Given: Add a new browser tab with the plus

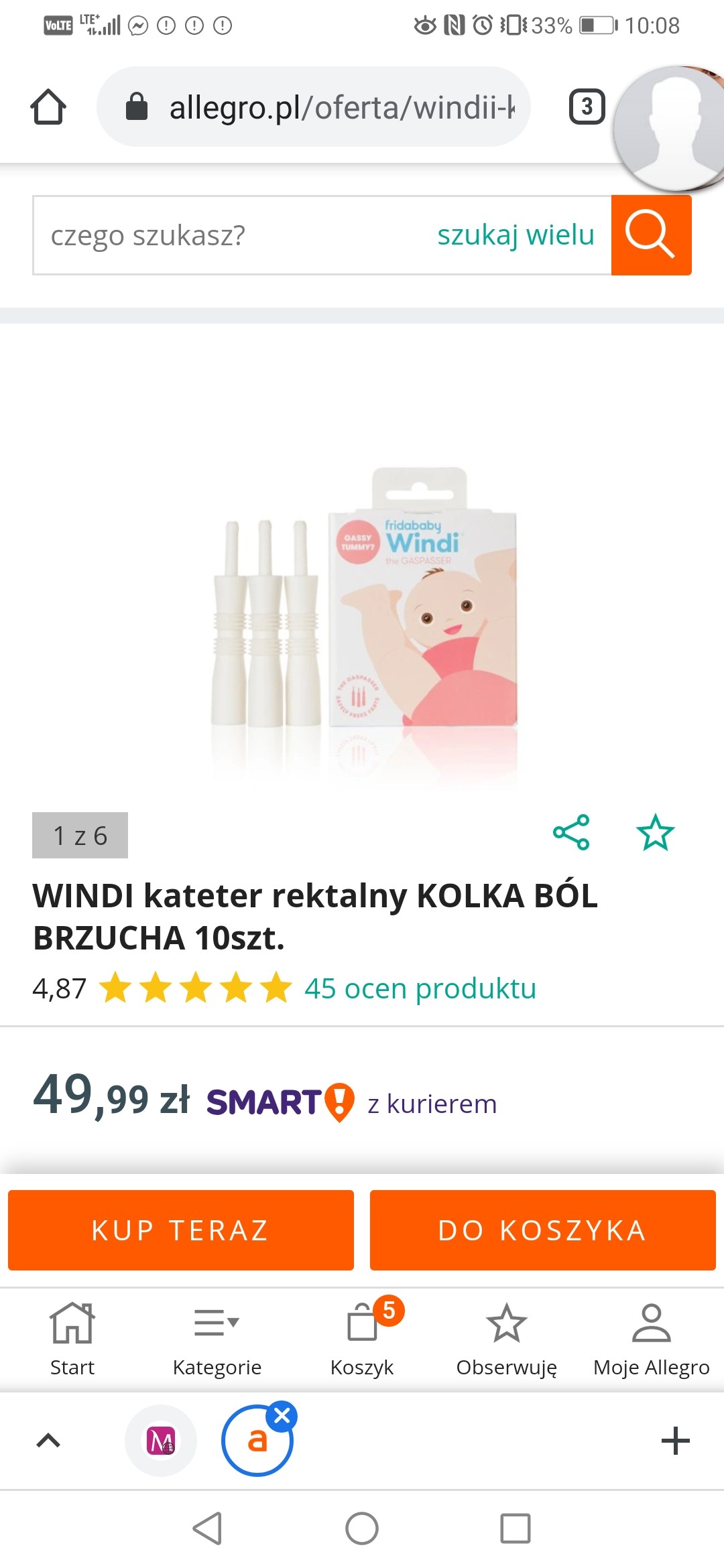Looking at the screenshot, I should (675, 1441).
